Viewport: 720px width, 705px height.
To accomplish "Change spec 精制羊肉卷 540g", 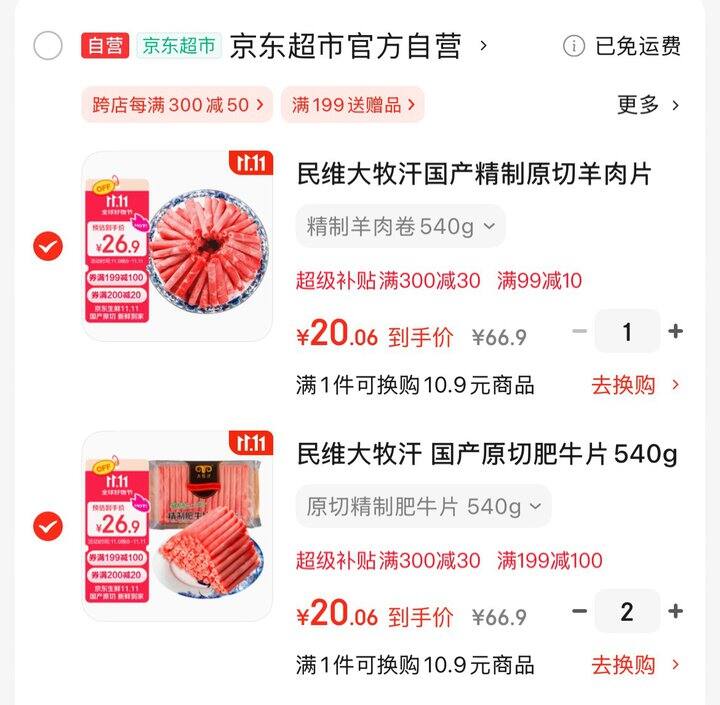I will 400,226.
